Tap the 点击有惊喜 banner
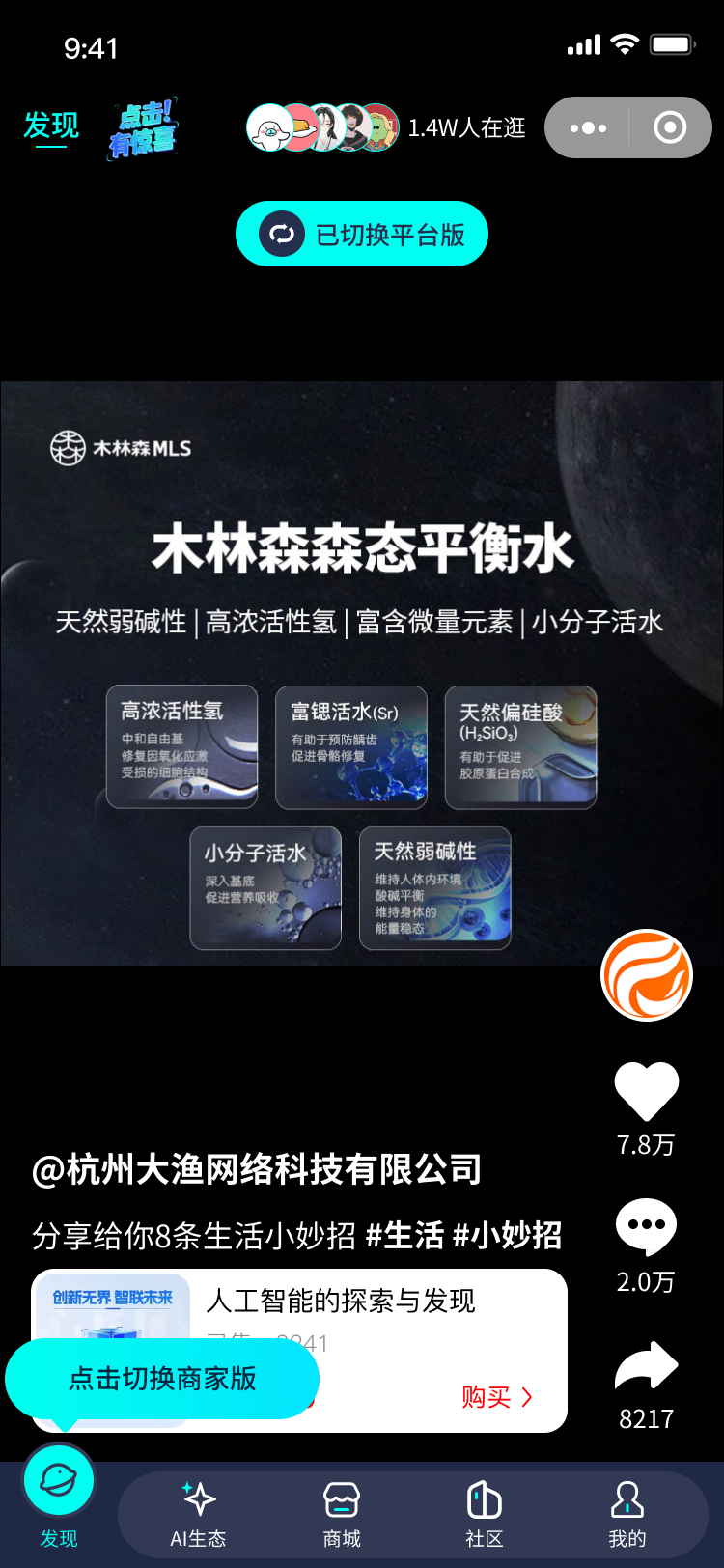Screen dimensions: 724x1568 pos(143,128)
